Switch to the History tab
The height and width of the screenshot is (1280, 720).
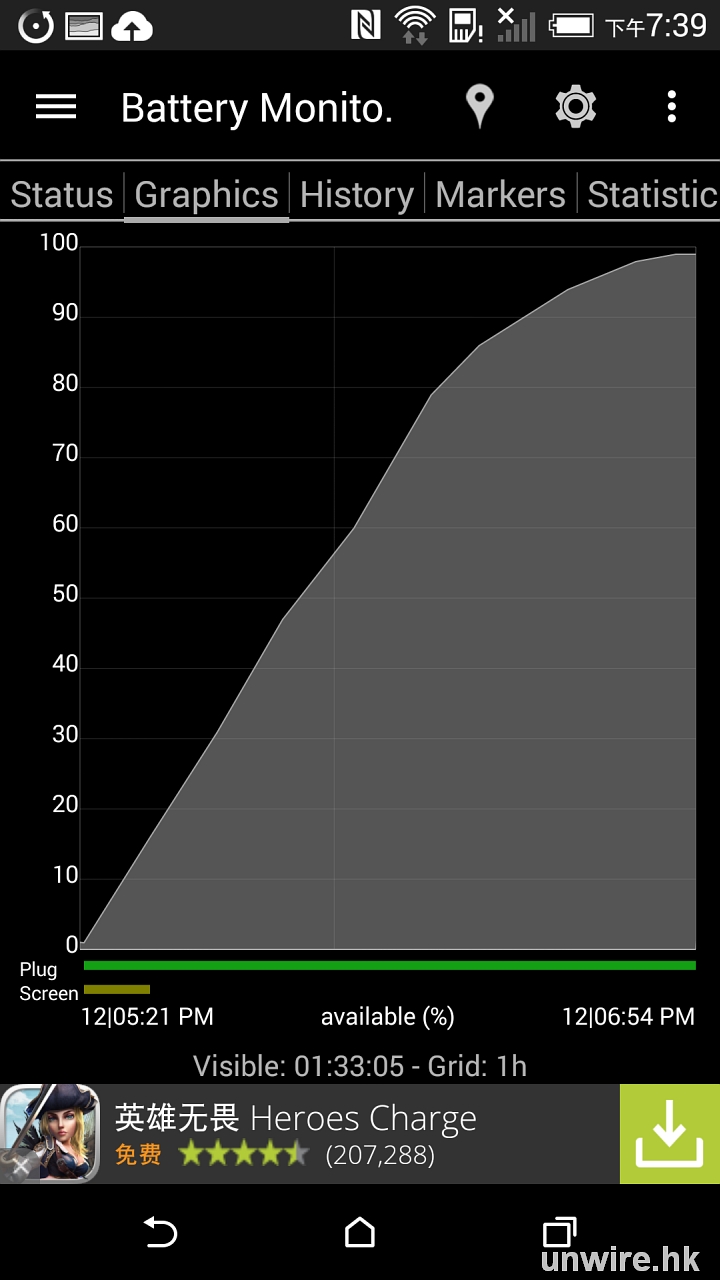357,194
